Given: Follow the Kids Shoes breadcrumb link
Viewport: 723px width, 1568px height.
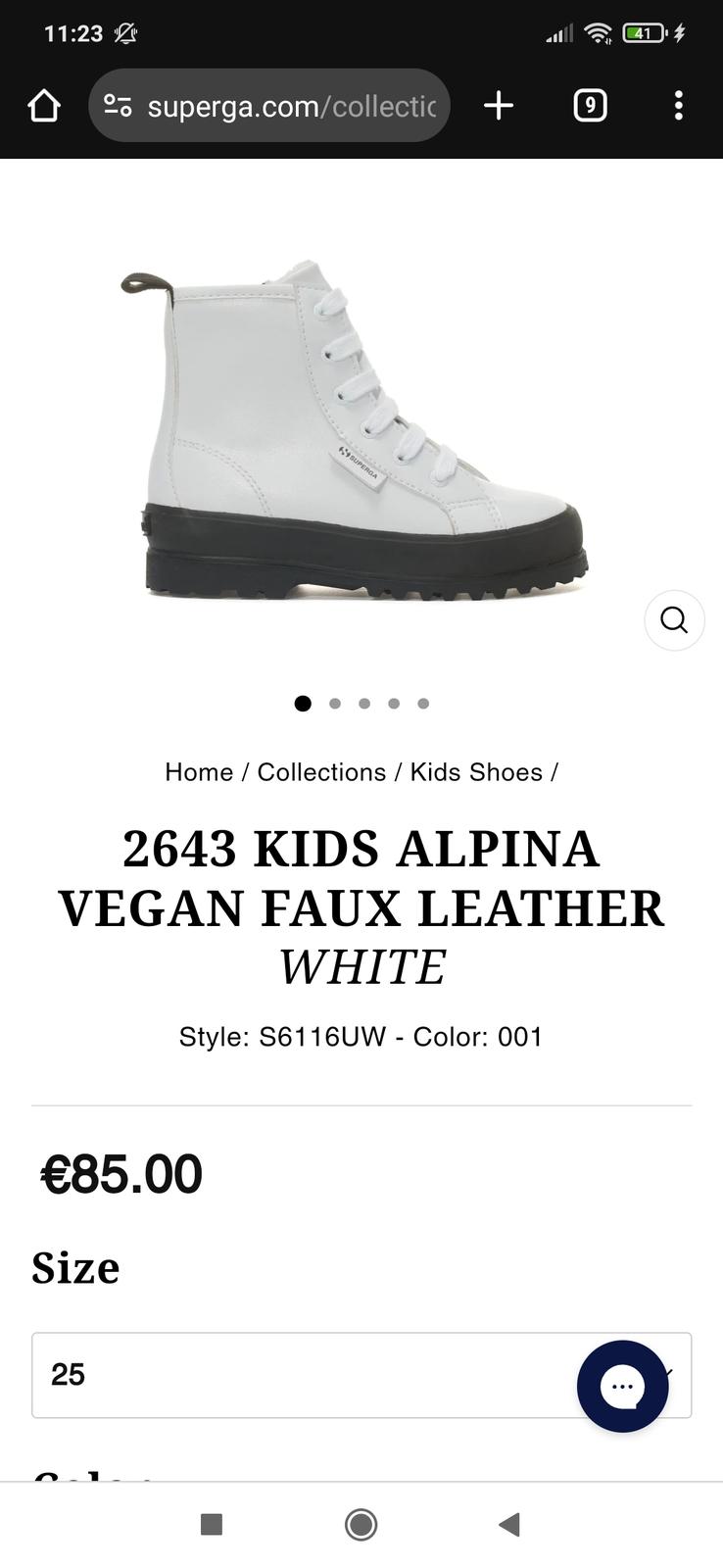Looking at the screenshot, I should [x=476, y=772].
